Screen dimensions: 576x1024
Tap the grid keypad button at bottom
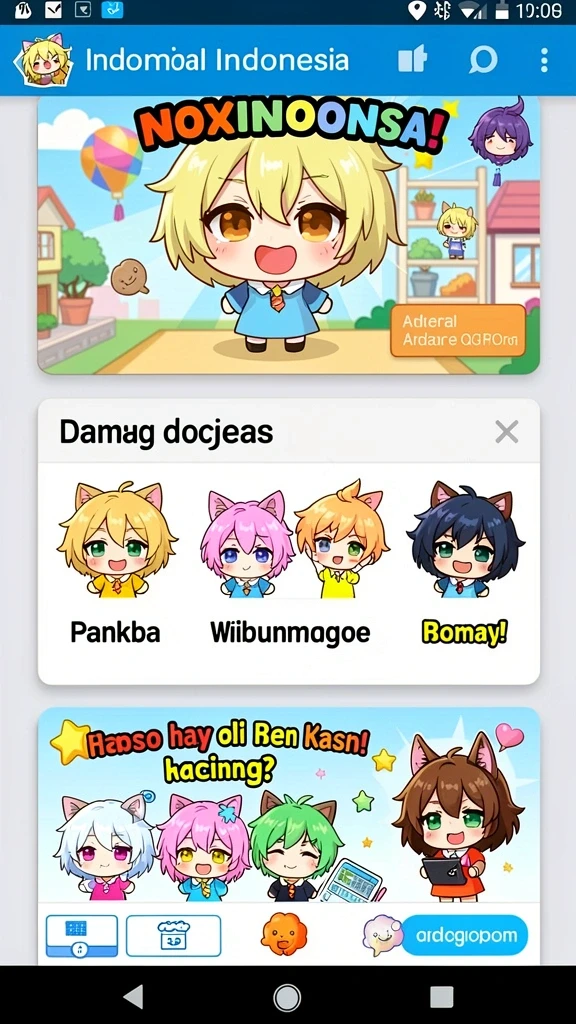pos(82,935)
